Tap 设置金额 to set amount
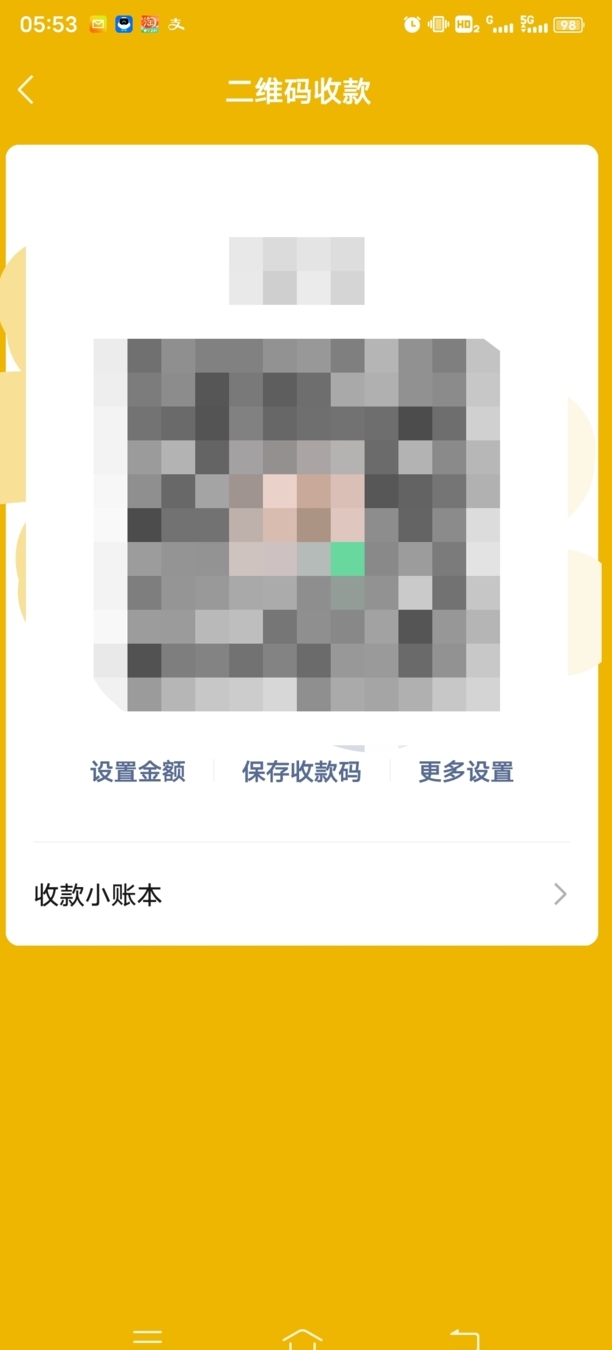The width and height of the screenshot is (612, 1350). point(138,772)
